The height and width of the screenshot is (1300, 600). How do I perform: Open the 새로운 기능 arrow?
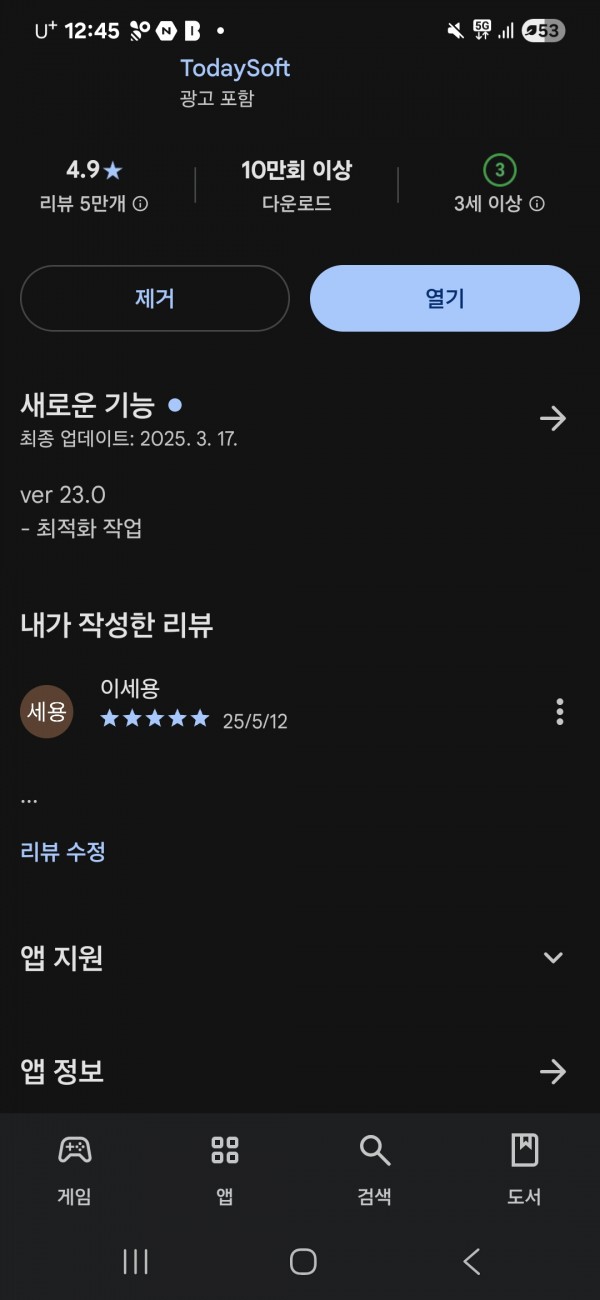tap(553, 418)
